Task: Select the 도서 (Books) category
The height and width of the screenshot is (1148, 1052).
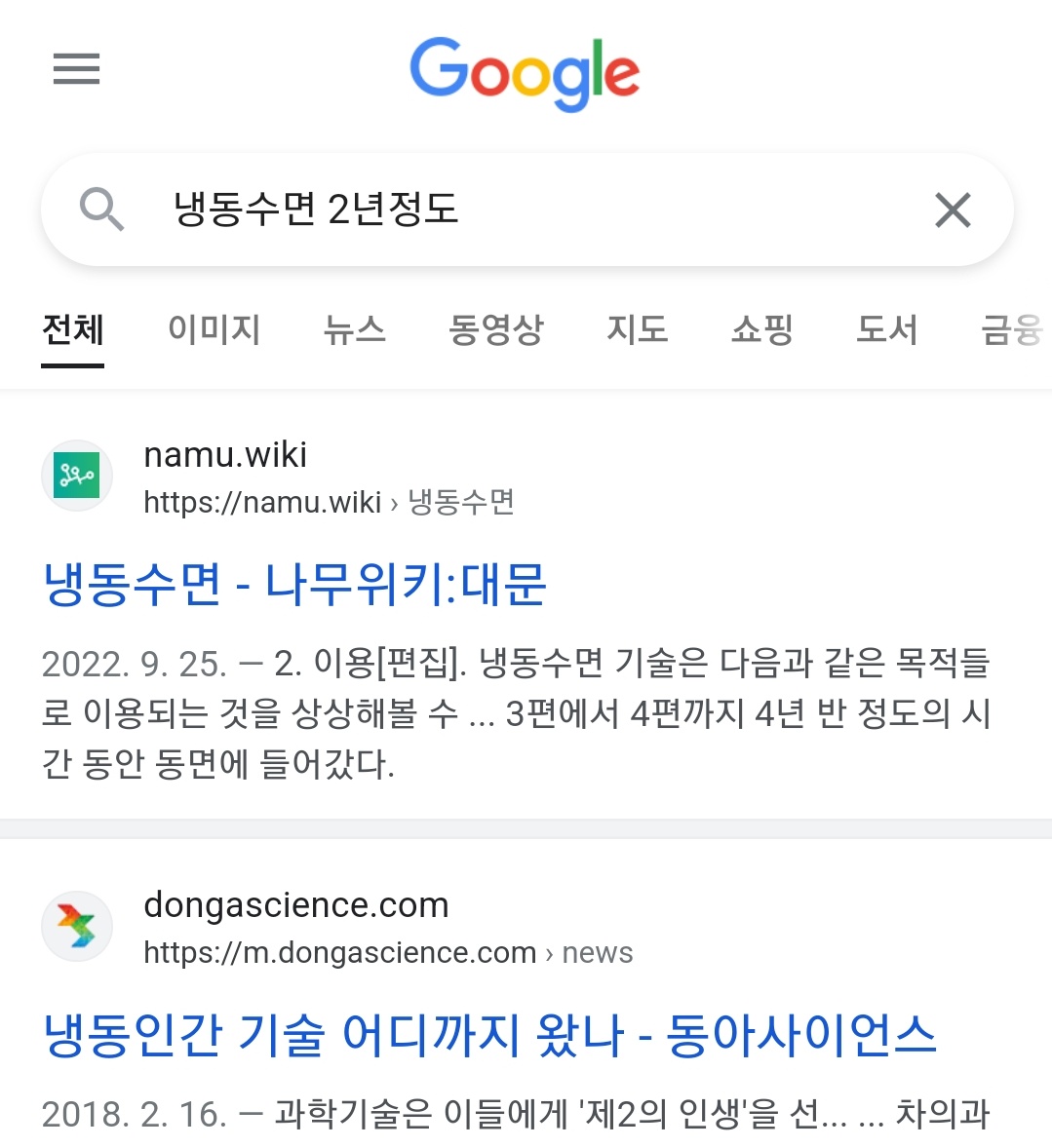Action: pyautogui.click(x=886, y=330)
